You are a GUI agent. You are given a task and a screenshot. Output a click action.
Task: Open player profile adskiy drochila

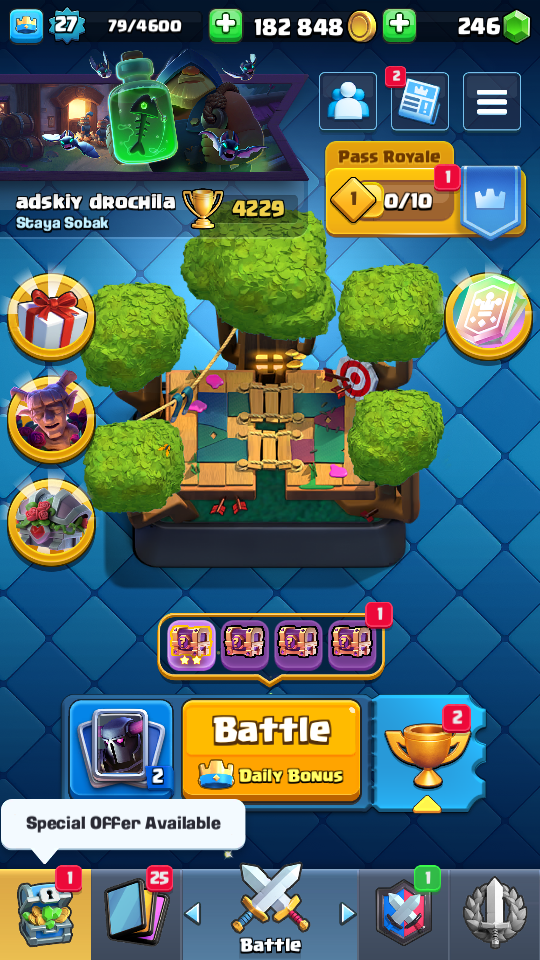96,202
